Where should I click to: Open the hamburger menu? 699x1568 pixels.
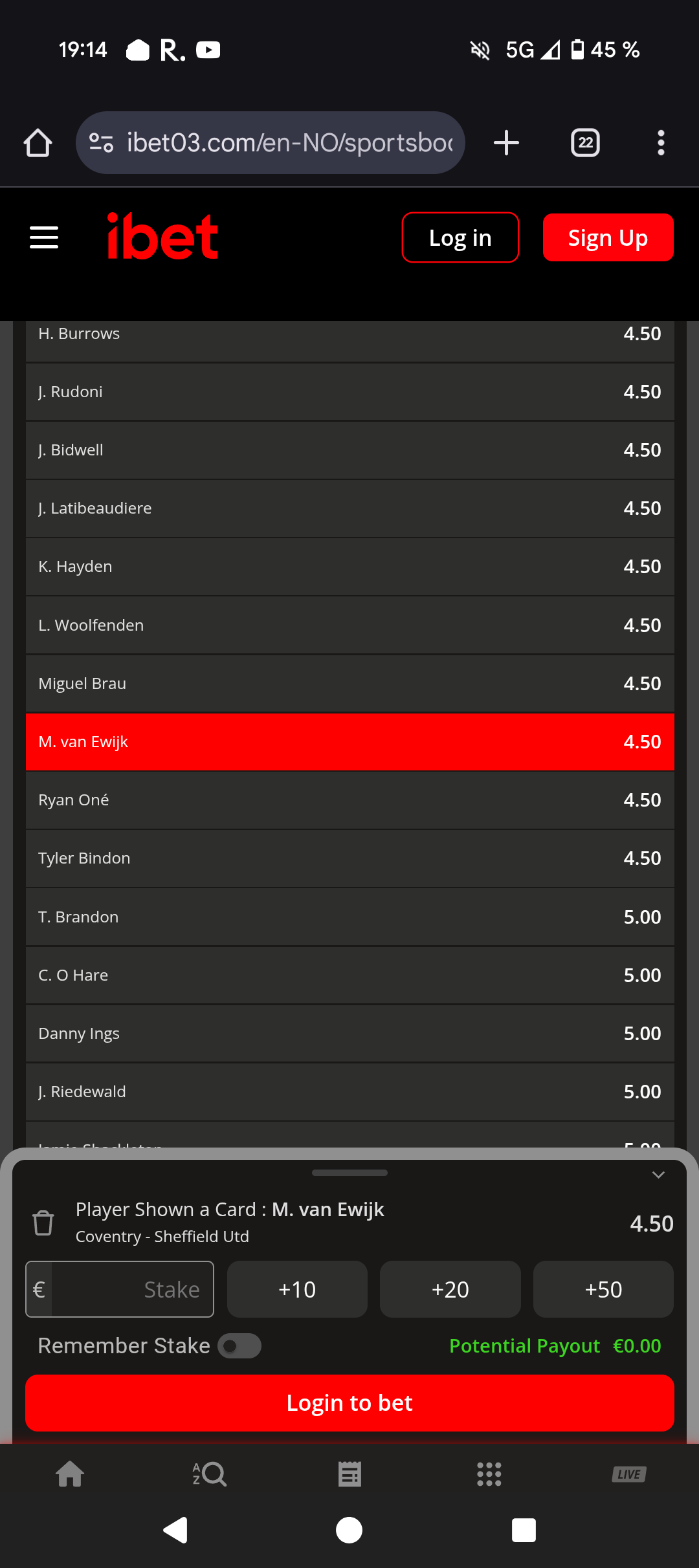44,237
